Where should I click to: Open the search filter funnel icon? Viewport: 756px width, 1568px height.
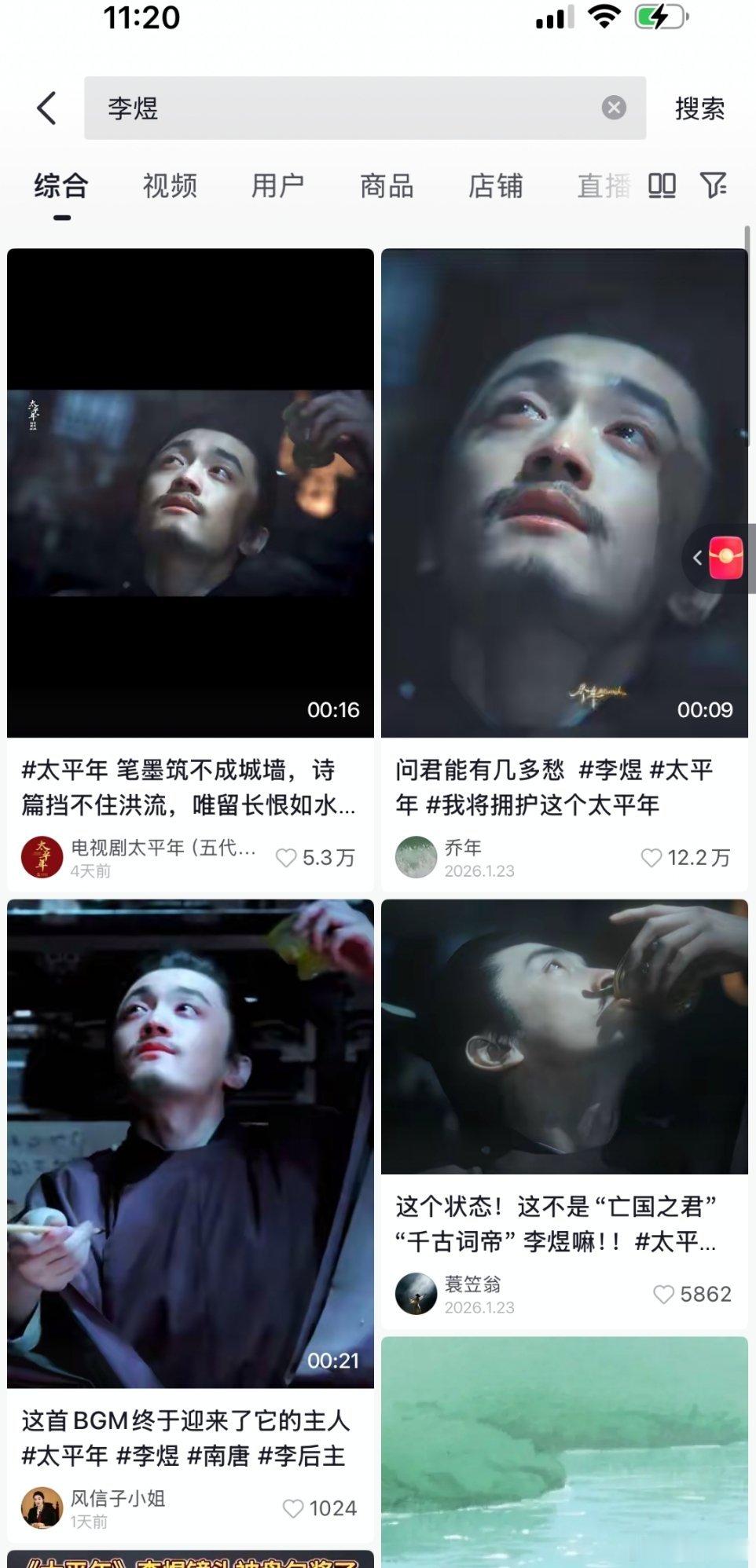pyautogui.click(x=714, y=185)
